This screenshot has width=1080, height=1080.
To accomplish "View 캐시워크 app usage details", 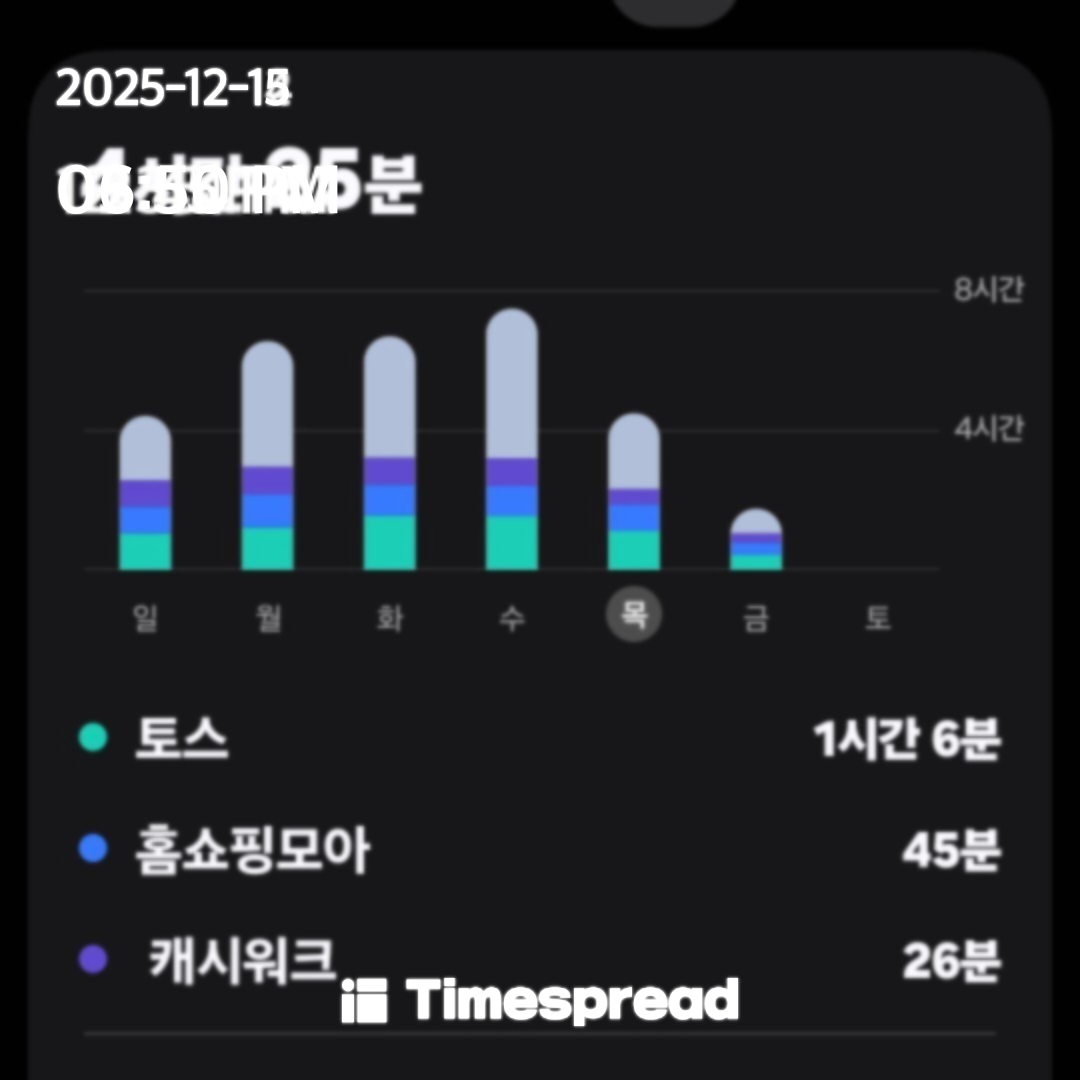I will click(540, 960).
